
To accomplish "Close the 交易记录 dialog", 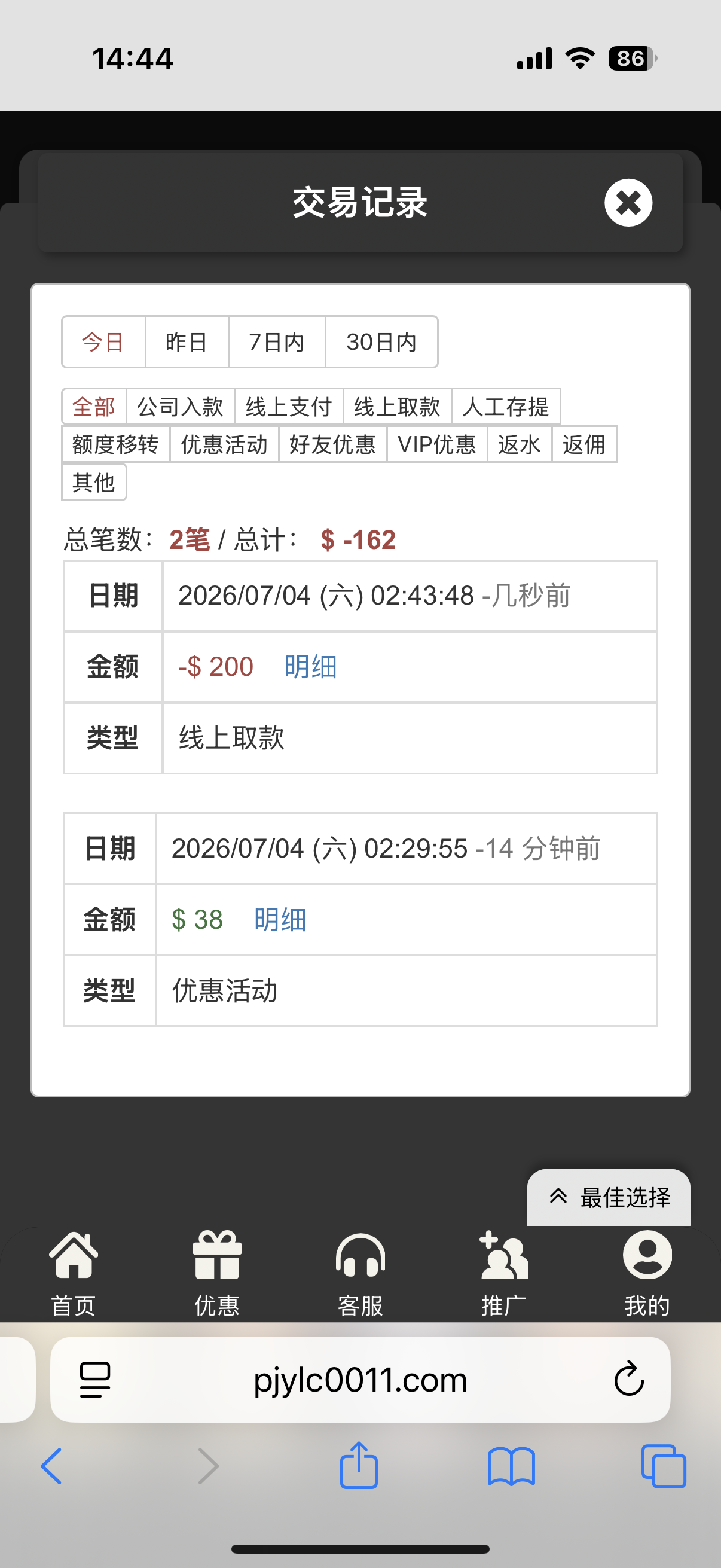I will click(x=628, y=203).
